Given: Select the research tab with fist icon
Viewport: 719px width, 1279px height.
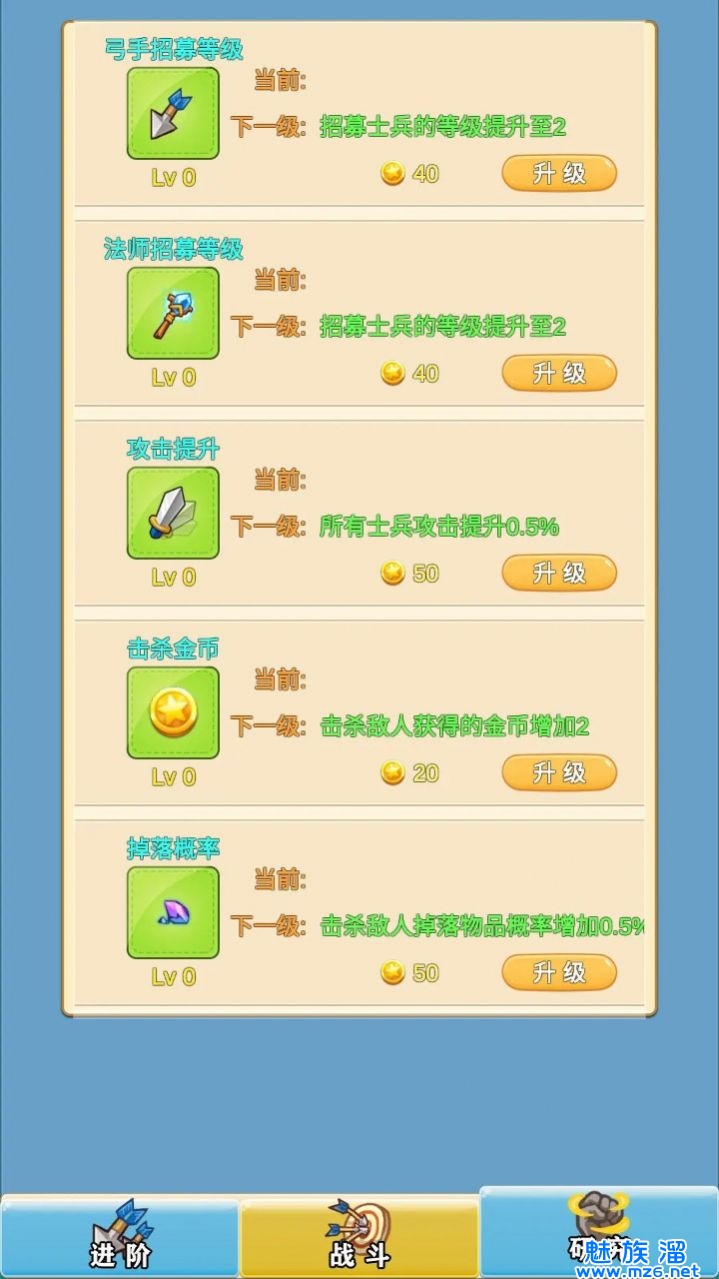Looking at the screenshot, I should click(598, 1230).
